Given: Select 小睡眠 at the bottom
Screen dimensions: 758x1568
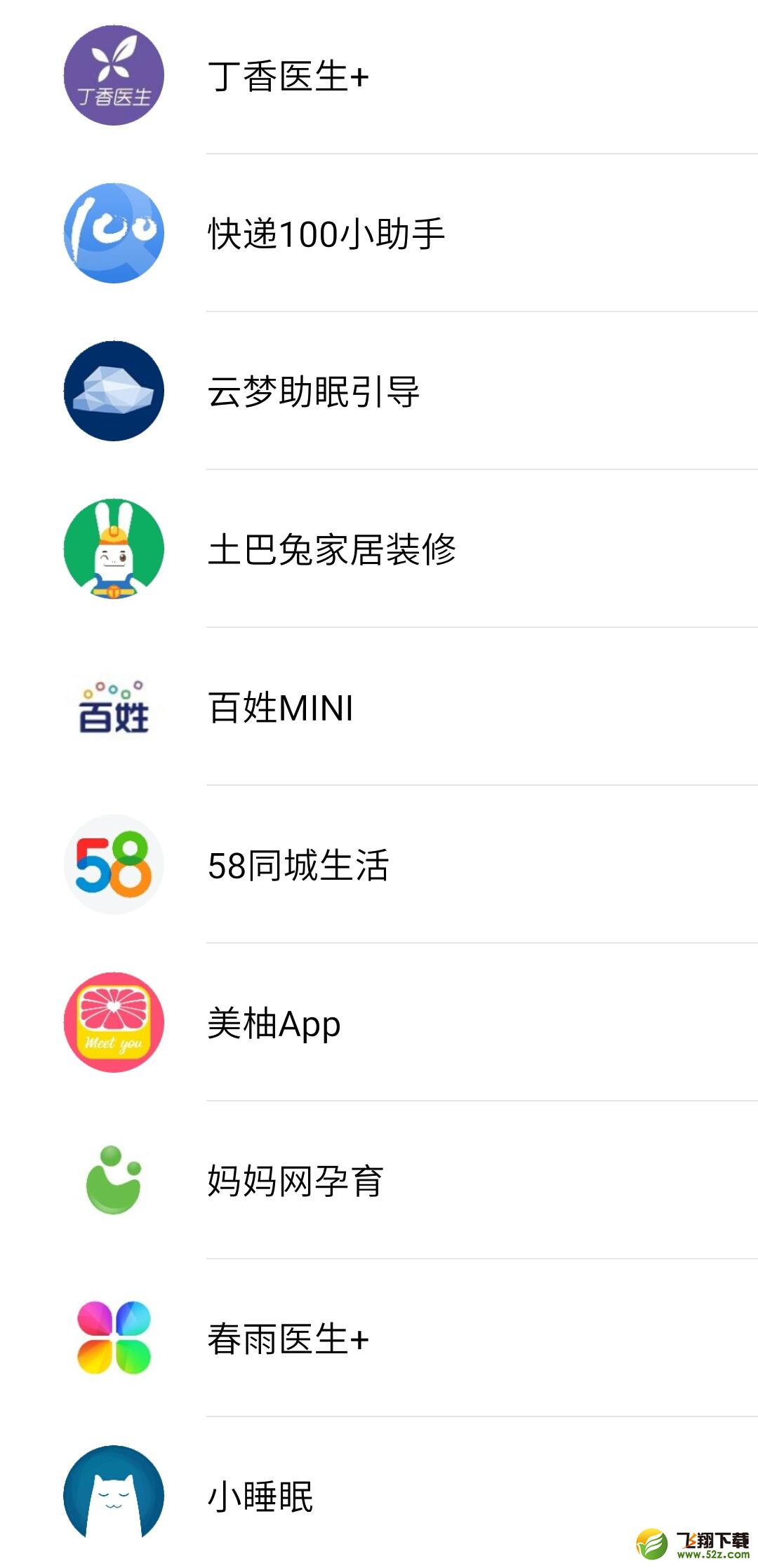Looking at the screenshot, I should (x=379, y=1493).
